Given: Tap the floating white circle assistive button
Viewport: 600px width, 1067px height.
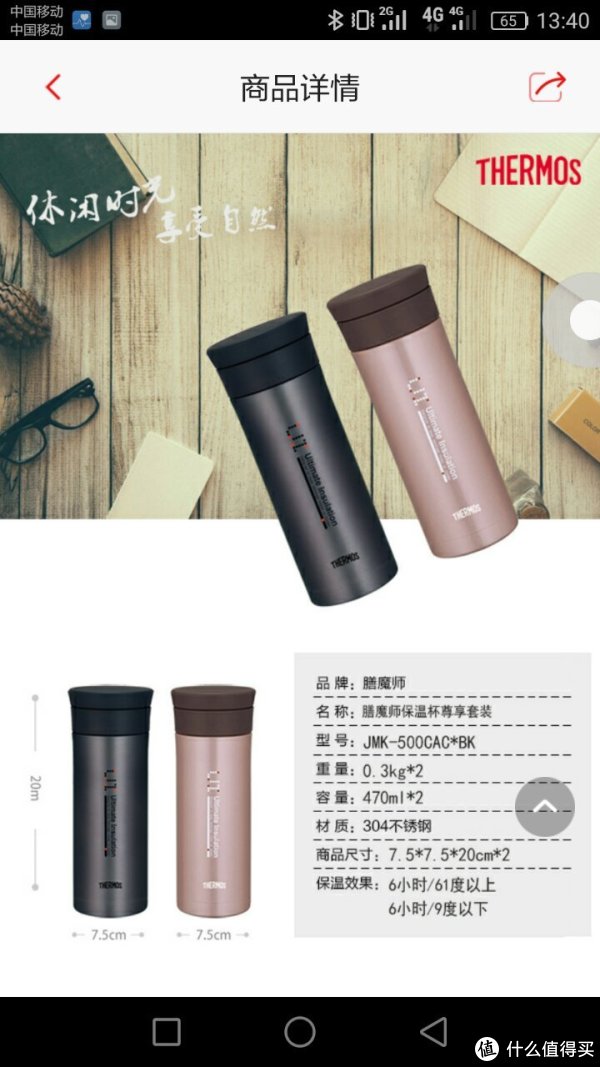Looking at the screenshot, I should click(585, 320).
